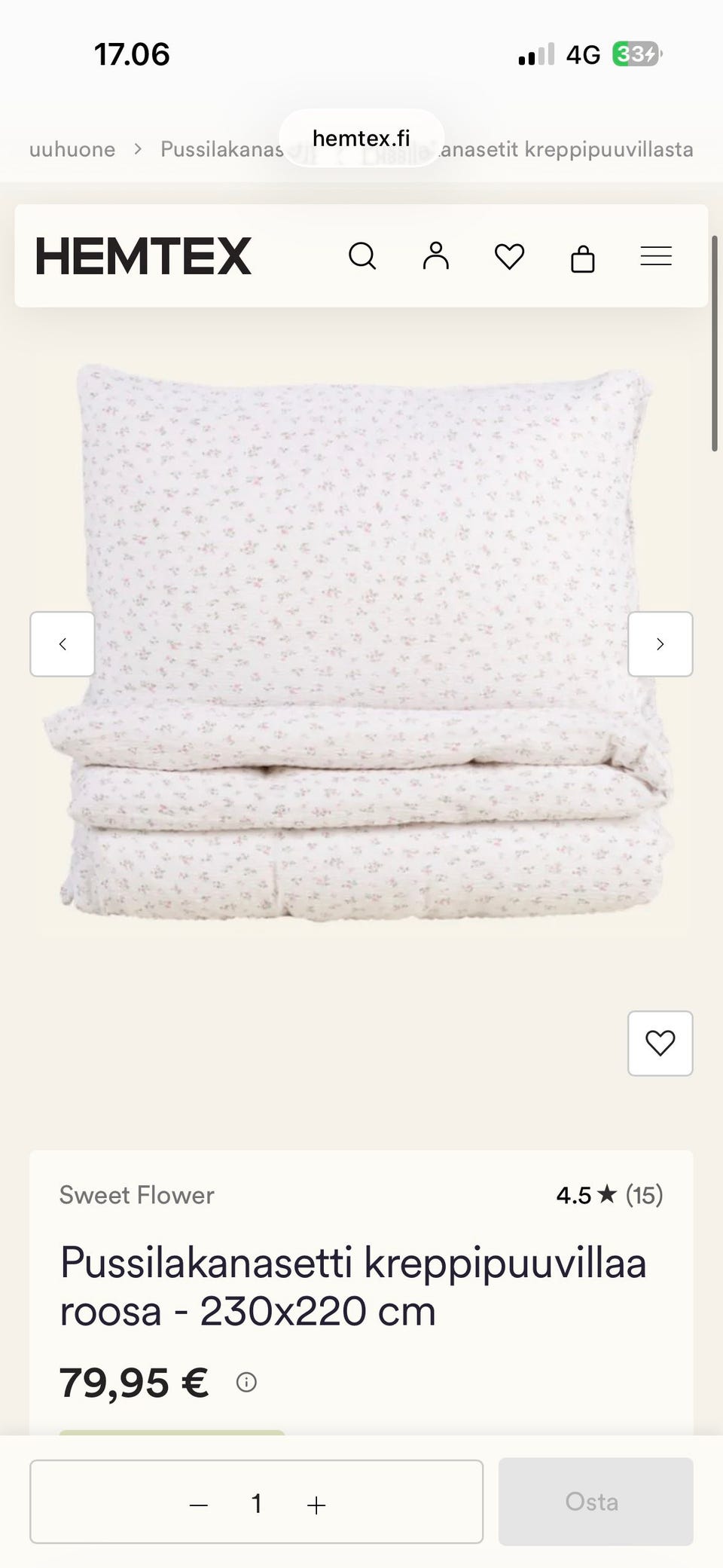Open the Pussilakanas breadcrumb link
This screenshot has height=1568, width=723.
[x=222, y=149]
